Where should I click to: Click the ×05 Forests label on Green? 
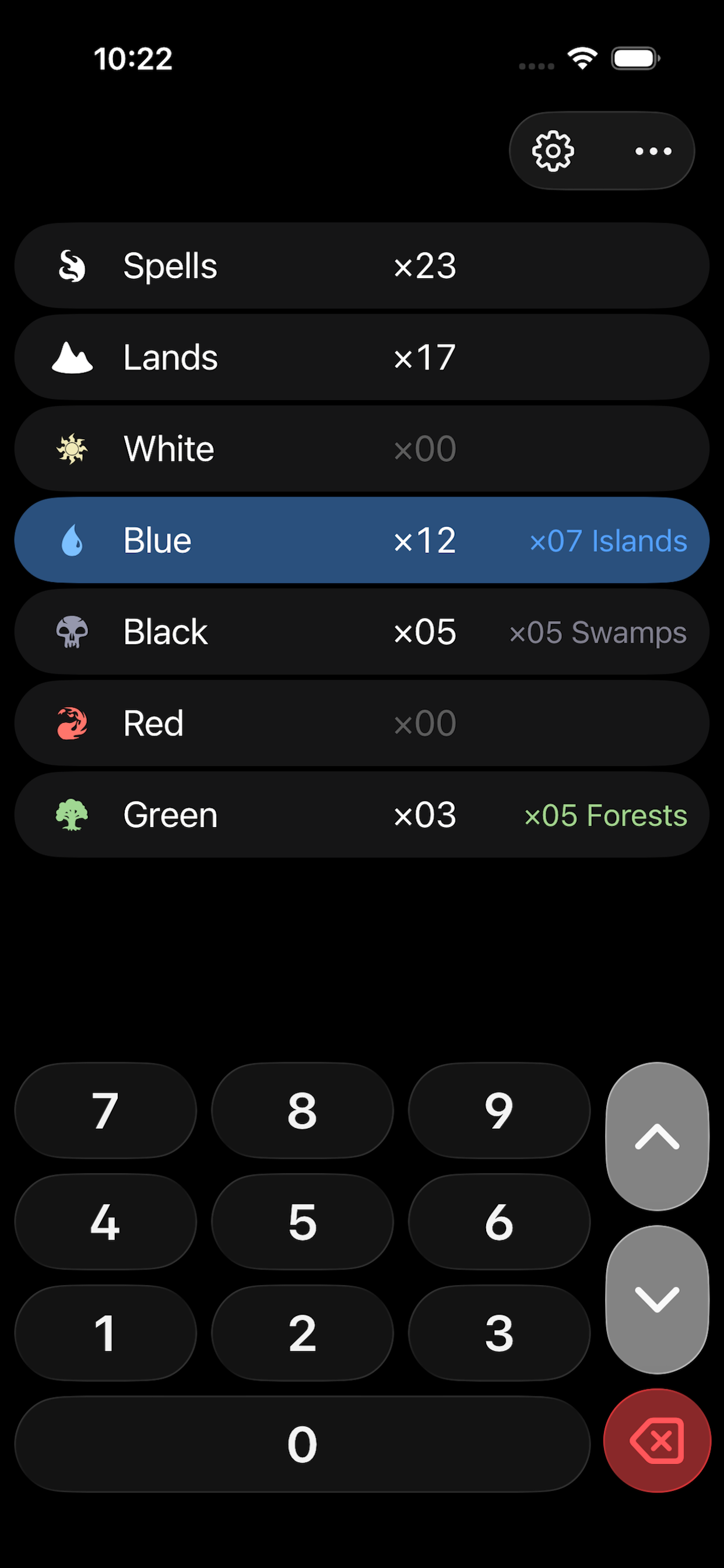(x=606, y=815)
